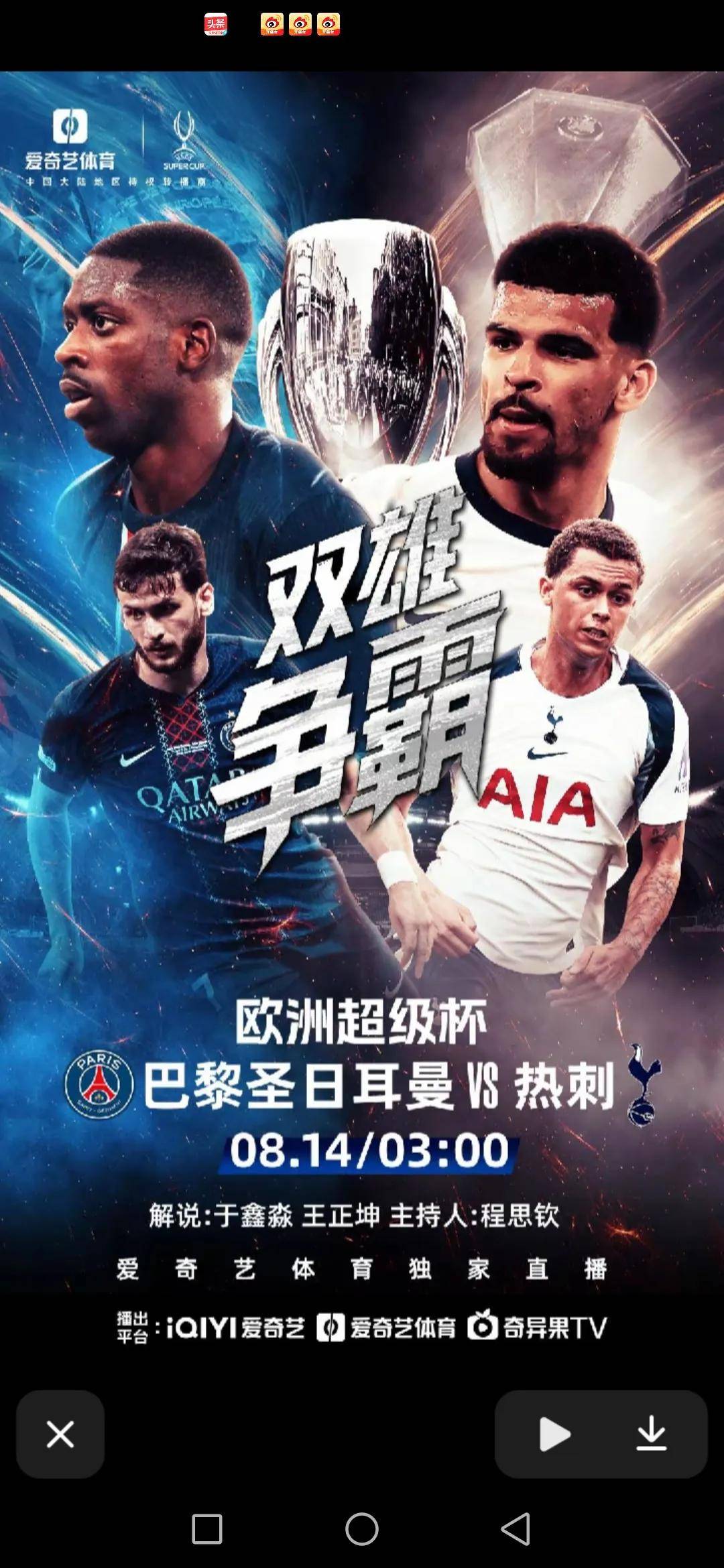724x1568 pixels.
Task: Go back with system back button
Action: (516, 1529)
